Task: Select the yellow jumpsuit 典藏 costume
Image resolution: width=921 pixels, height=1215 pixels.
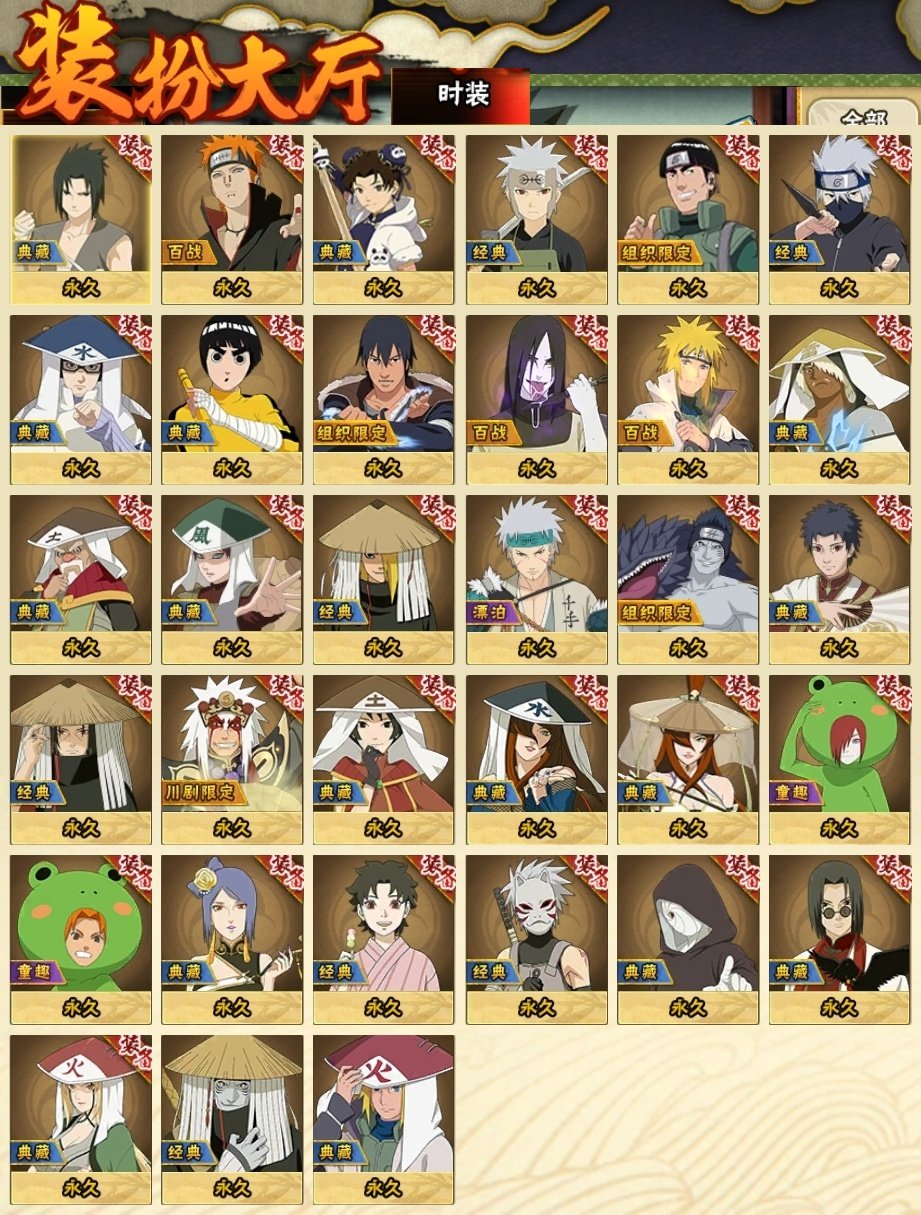Action: point(232,399)
